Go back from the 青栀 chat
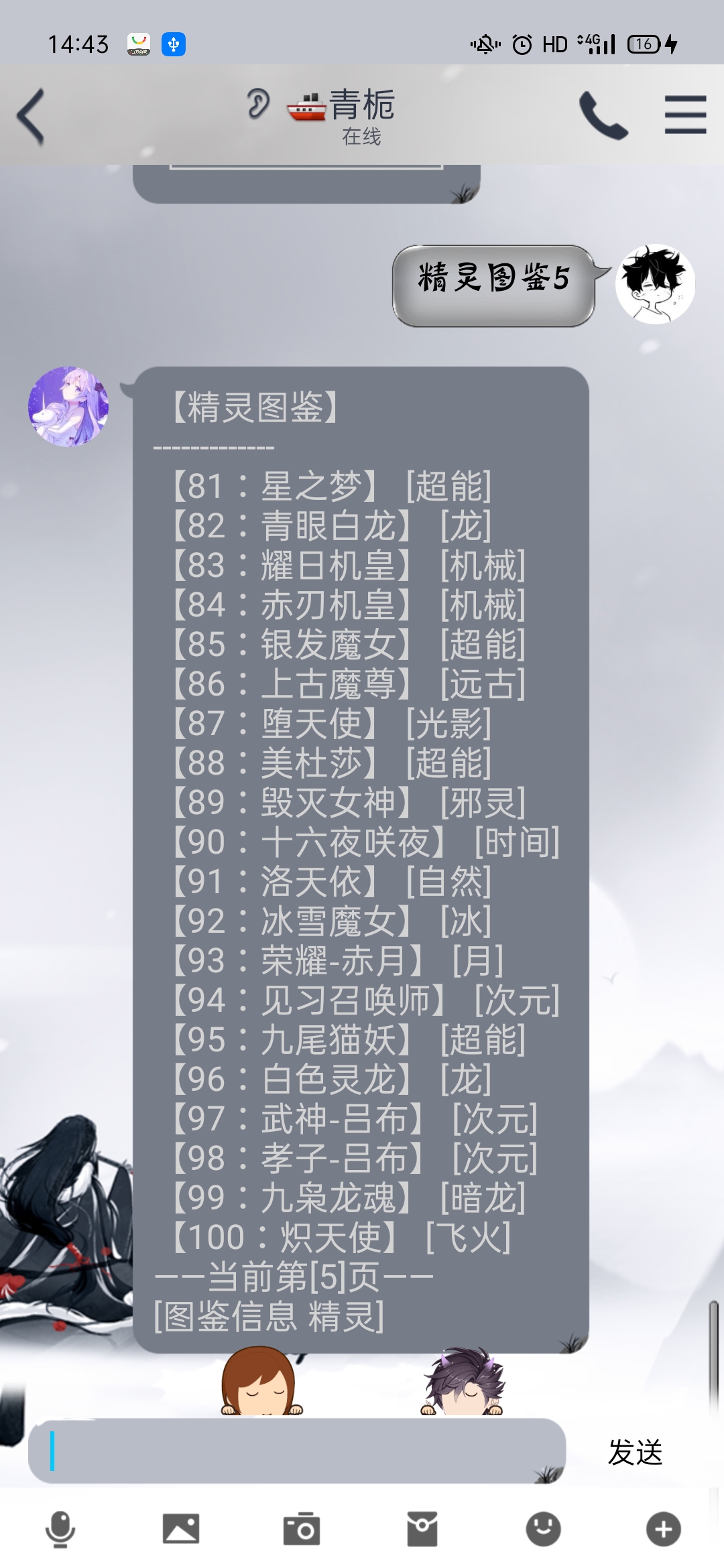This screenshot has width=724, height=1568. [x=31, y=115]
